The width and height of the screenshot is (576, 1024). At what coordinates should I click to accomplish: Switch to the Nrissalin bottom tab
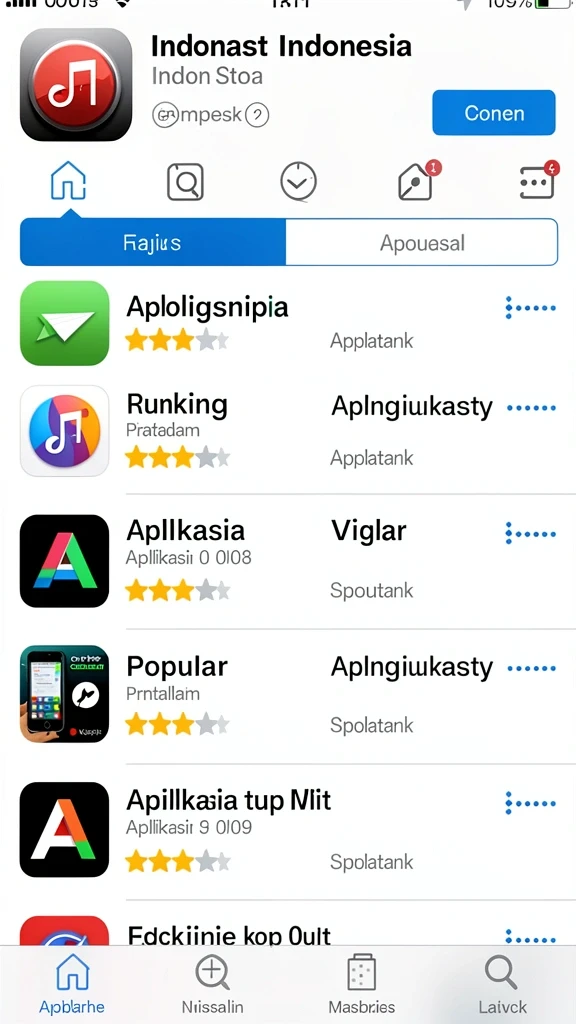(212, 984)
